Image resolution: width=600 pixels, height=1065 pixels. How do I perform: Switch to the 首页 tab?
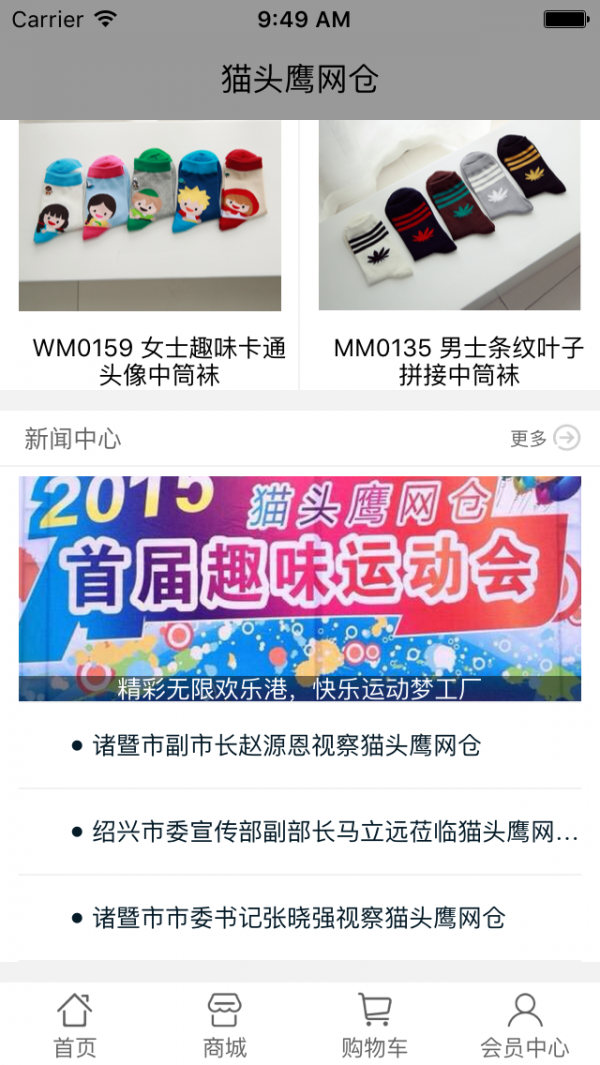pos(75,1024)
